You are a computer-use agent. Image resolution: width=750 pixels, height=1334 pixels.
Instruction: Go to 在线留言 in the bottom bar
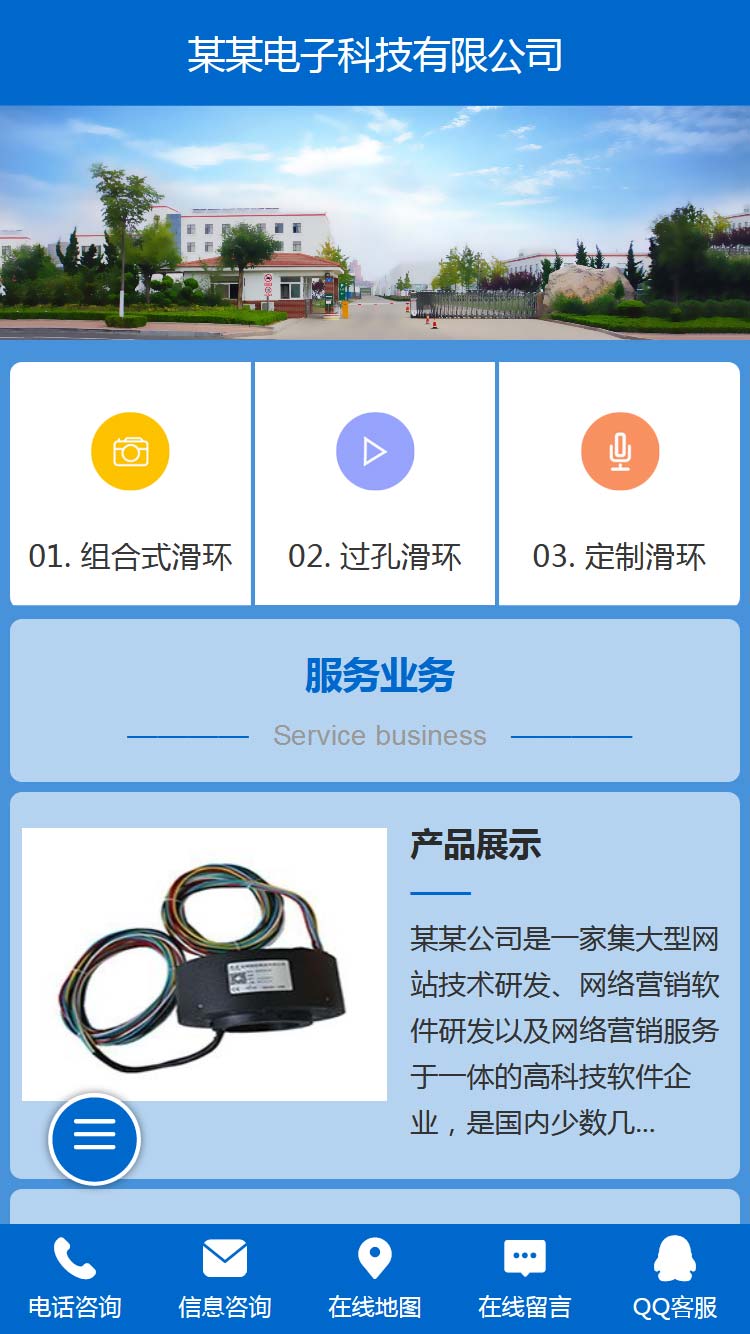[x=525, y=1279]
